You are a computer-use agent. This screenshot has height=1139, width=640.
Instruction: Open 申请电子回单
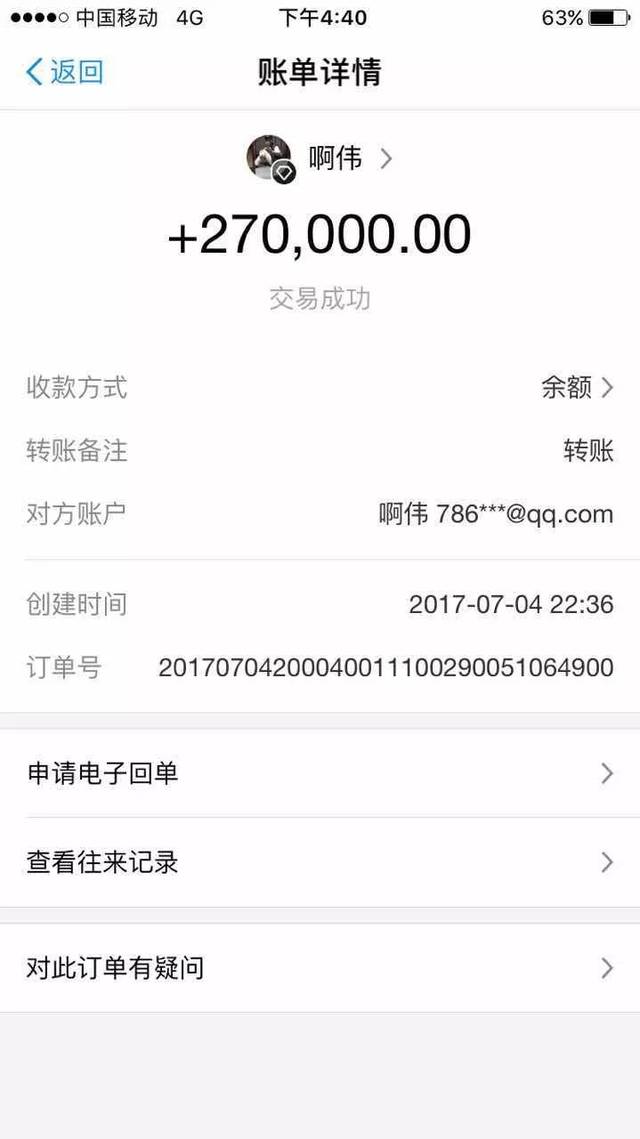pos(320,773)
